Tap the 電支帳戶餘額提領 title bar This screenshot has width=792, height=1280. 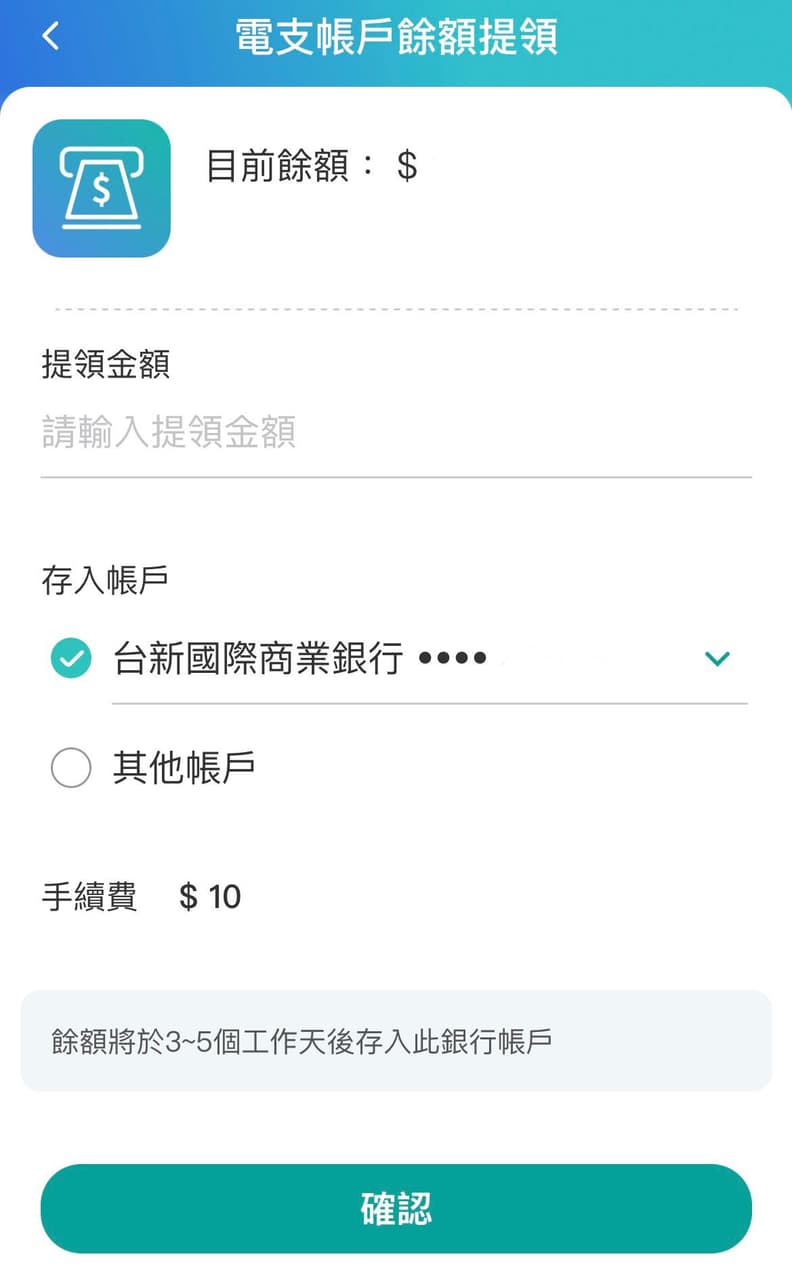[396, 36]
